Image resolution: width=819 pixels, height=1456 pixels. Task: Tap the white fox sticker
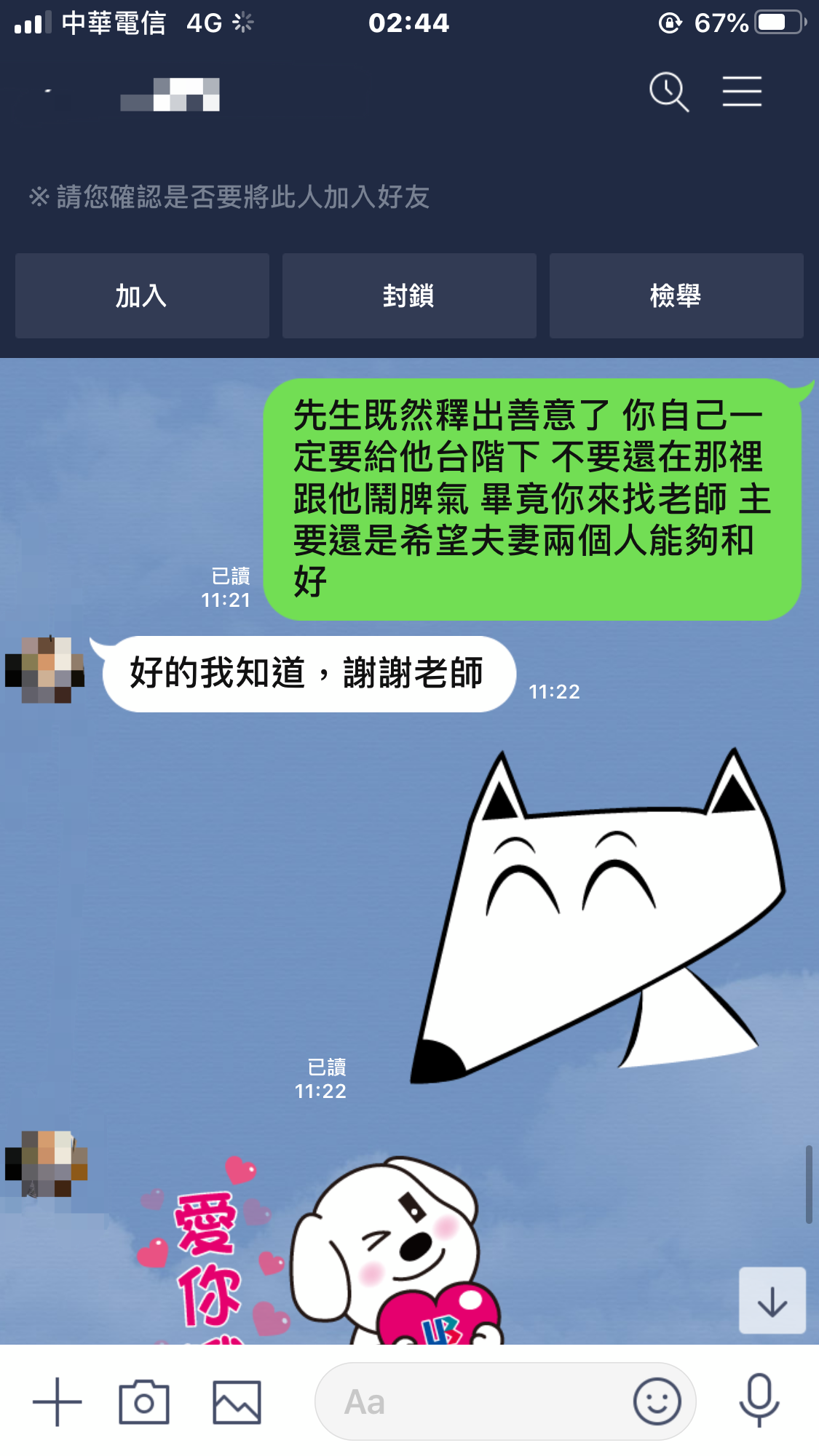click(x=597, y=917)
